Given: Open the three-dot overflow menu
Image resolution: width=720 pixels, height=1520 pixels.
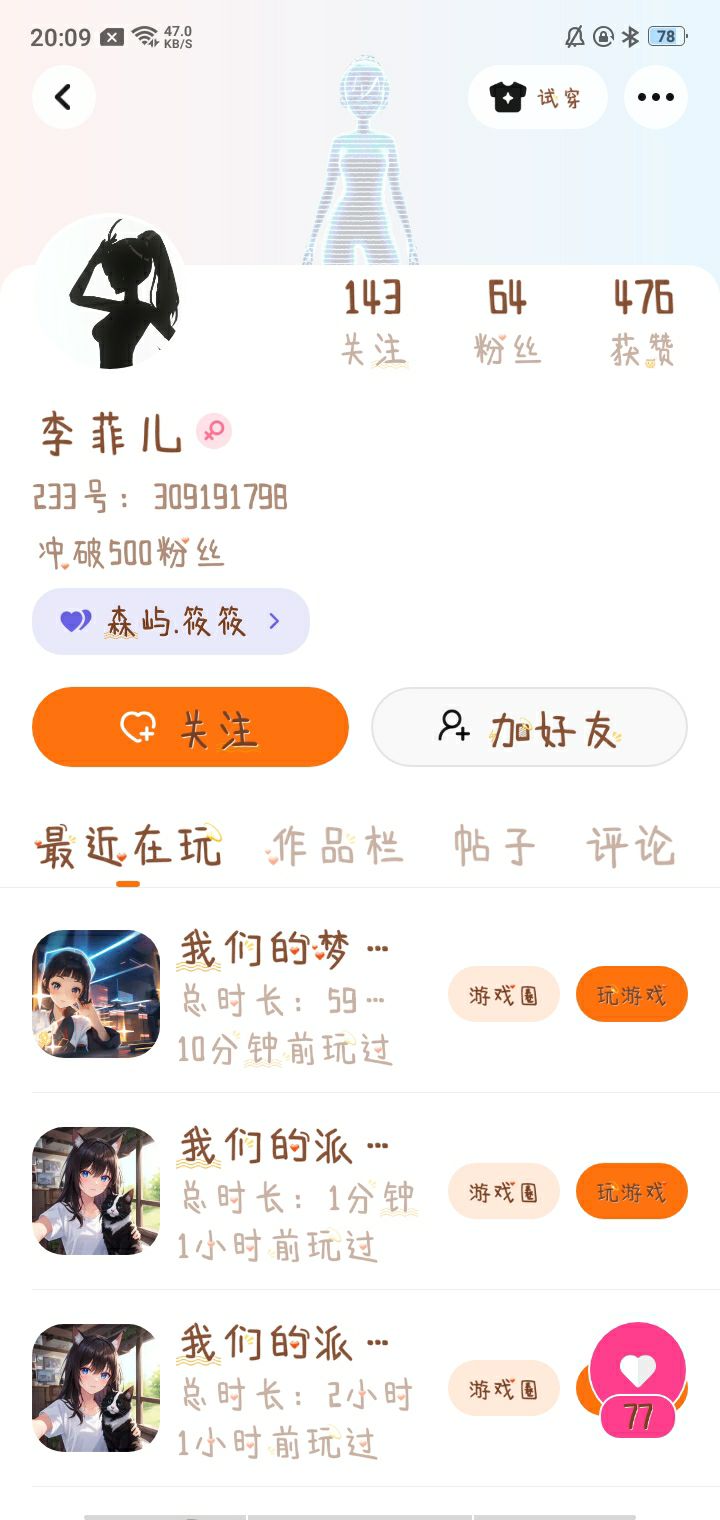Looking at the screenshot, I should click(x=655, y=97).
